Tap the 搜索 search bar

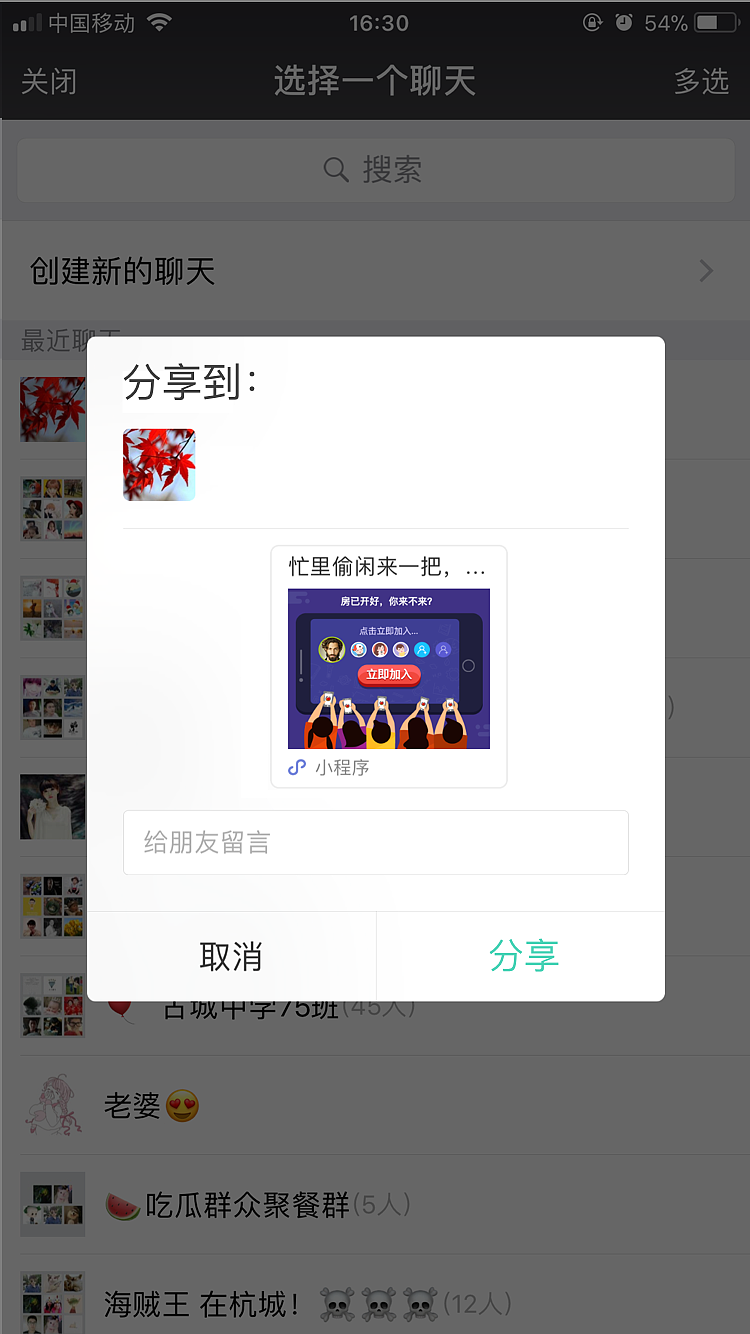click(x=375, y=170)
